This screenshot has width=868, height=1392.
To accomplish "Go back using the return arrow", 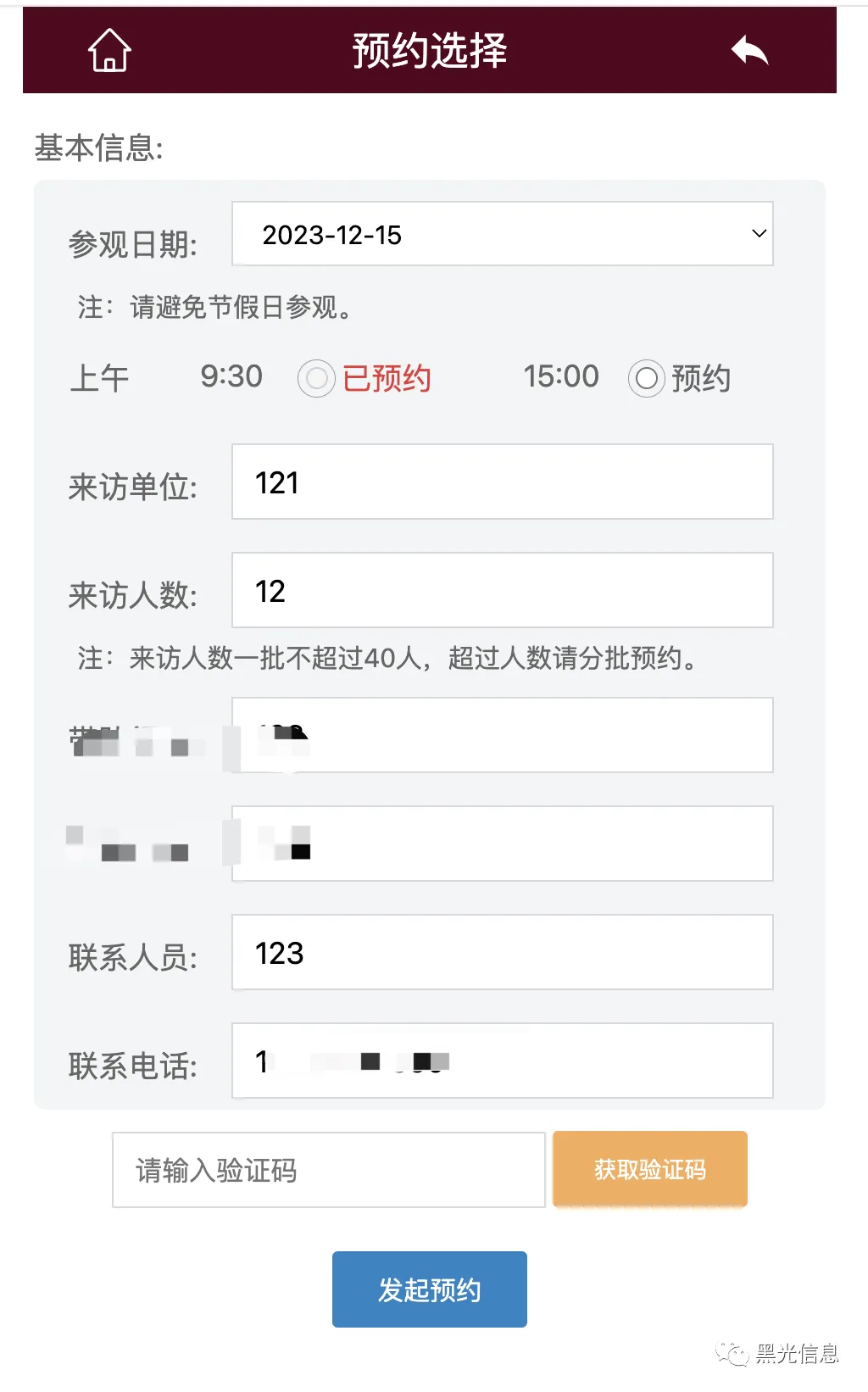I will pyautogui.click(x=749, y=51).
